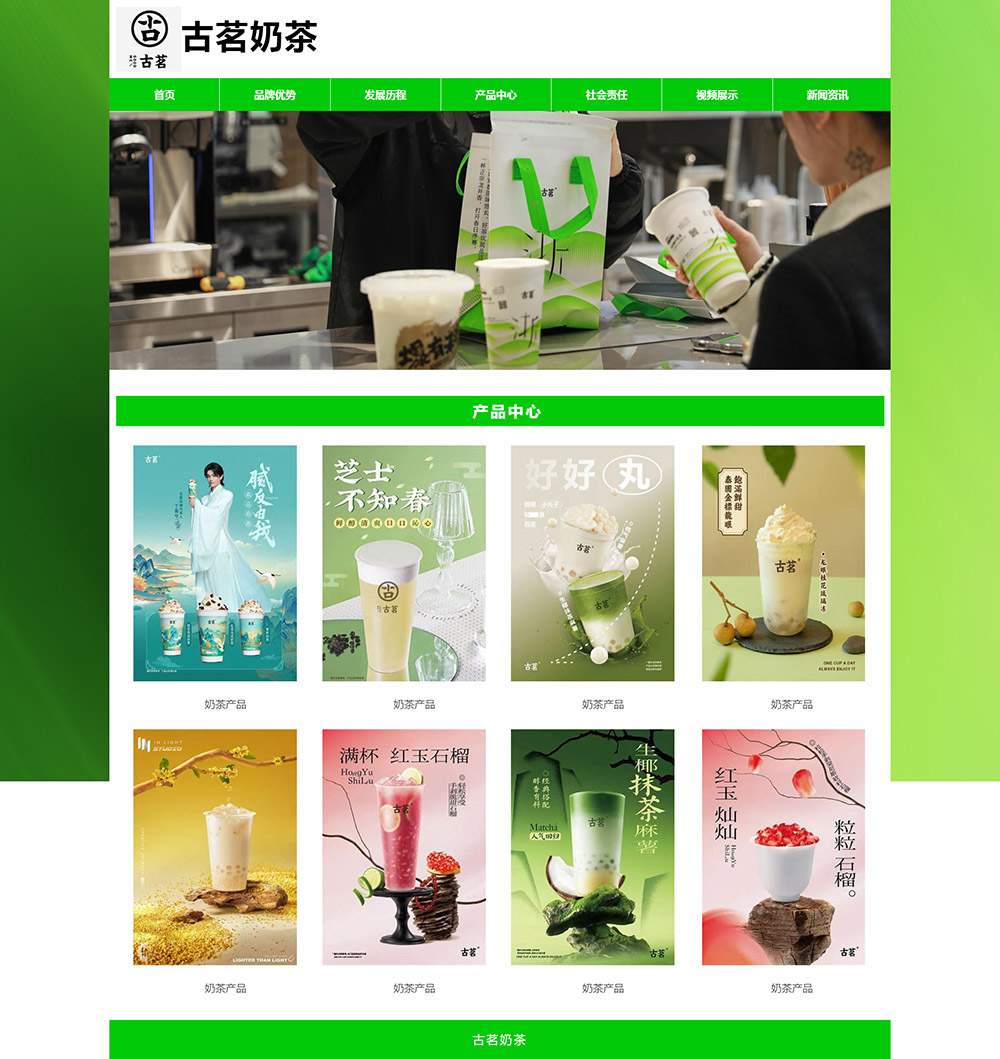Open the 社会责任 nav item
This screenshot has height=1059, width=1000.
click(606, 95)
